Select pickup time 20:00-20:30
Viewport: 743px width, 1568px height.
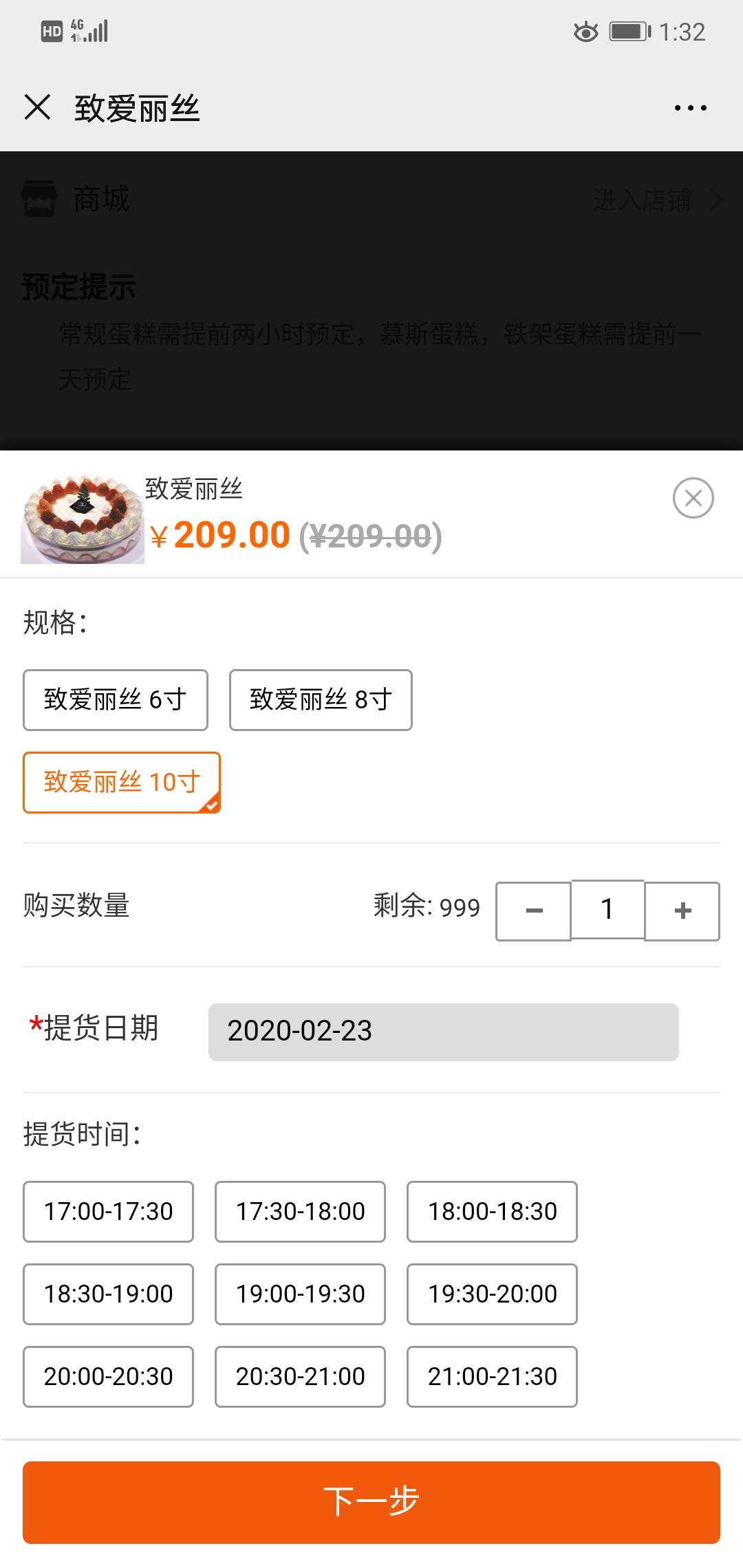108,1377
